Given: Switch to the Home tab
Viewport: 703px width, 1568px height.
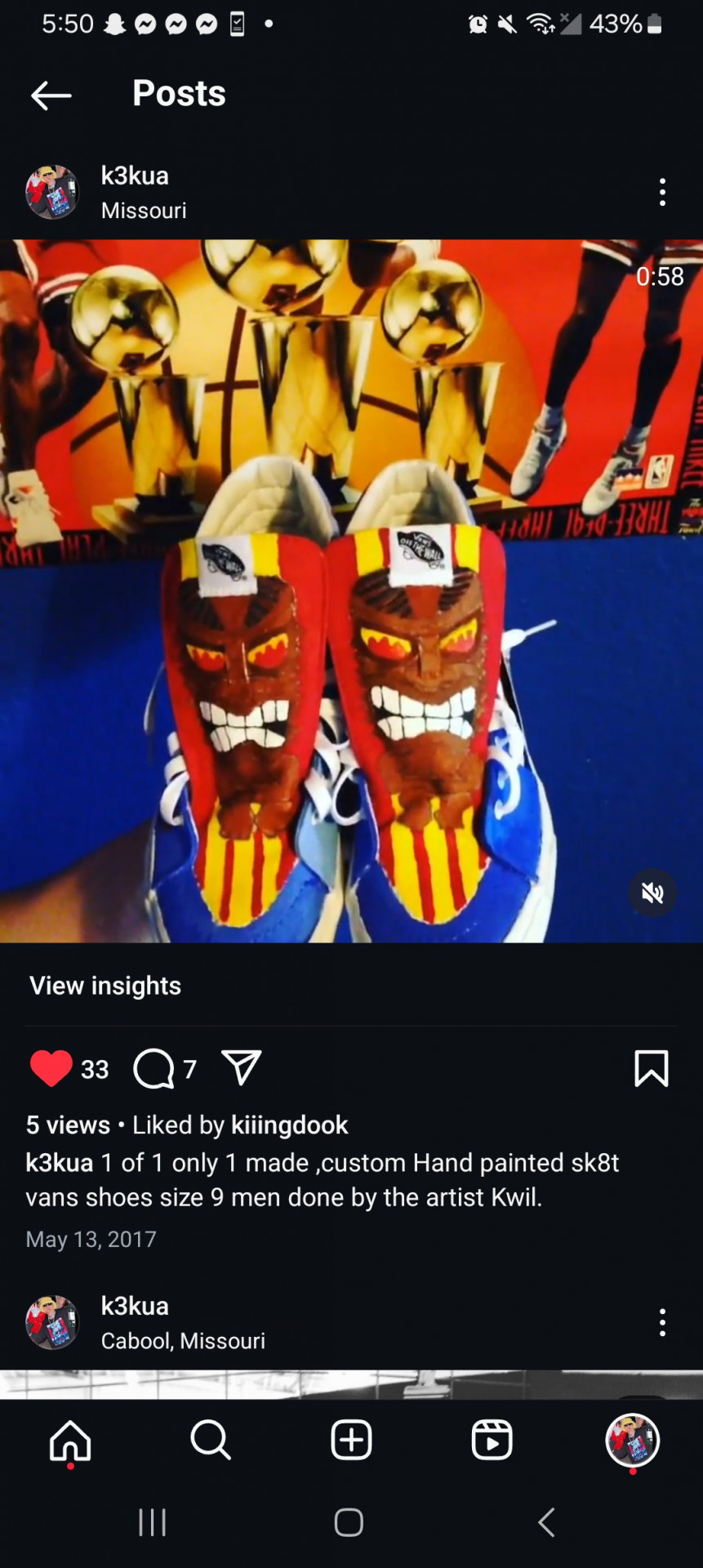Looking at the screenshot, I should point(70,1441).
